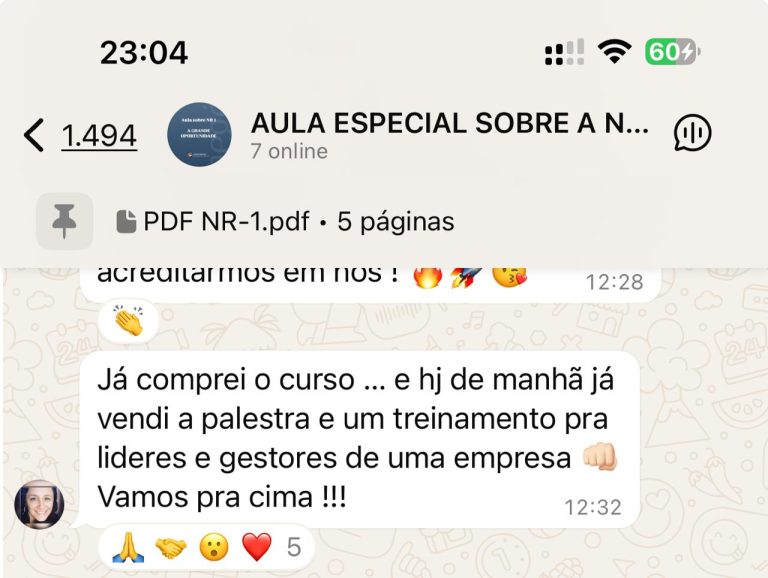Open the group's profile picture
The width and height of the screenshot is (768, 578).
pyautogui.click(x=200, y=135)
